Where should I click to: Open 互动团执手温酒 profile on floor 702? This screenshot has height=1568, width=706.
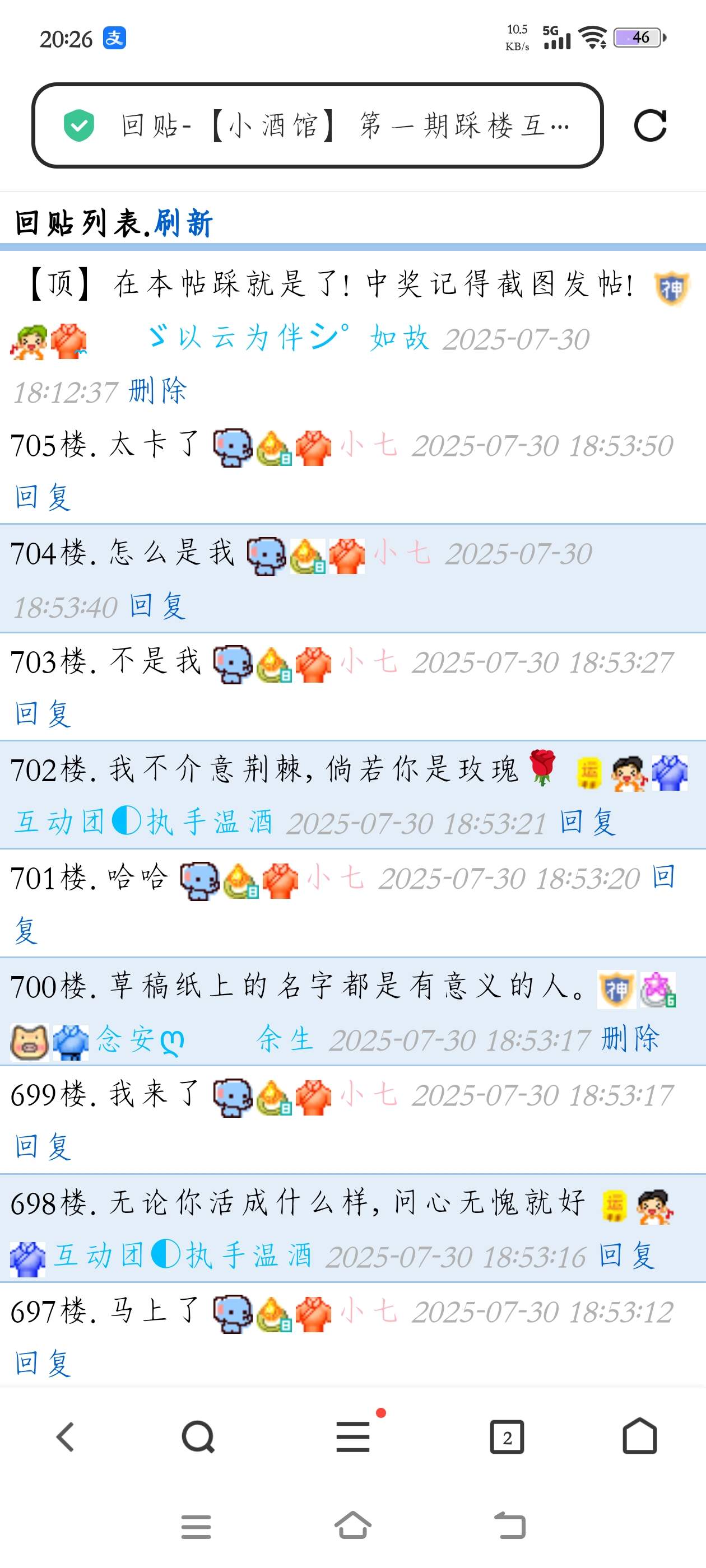point(143,823)
